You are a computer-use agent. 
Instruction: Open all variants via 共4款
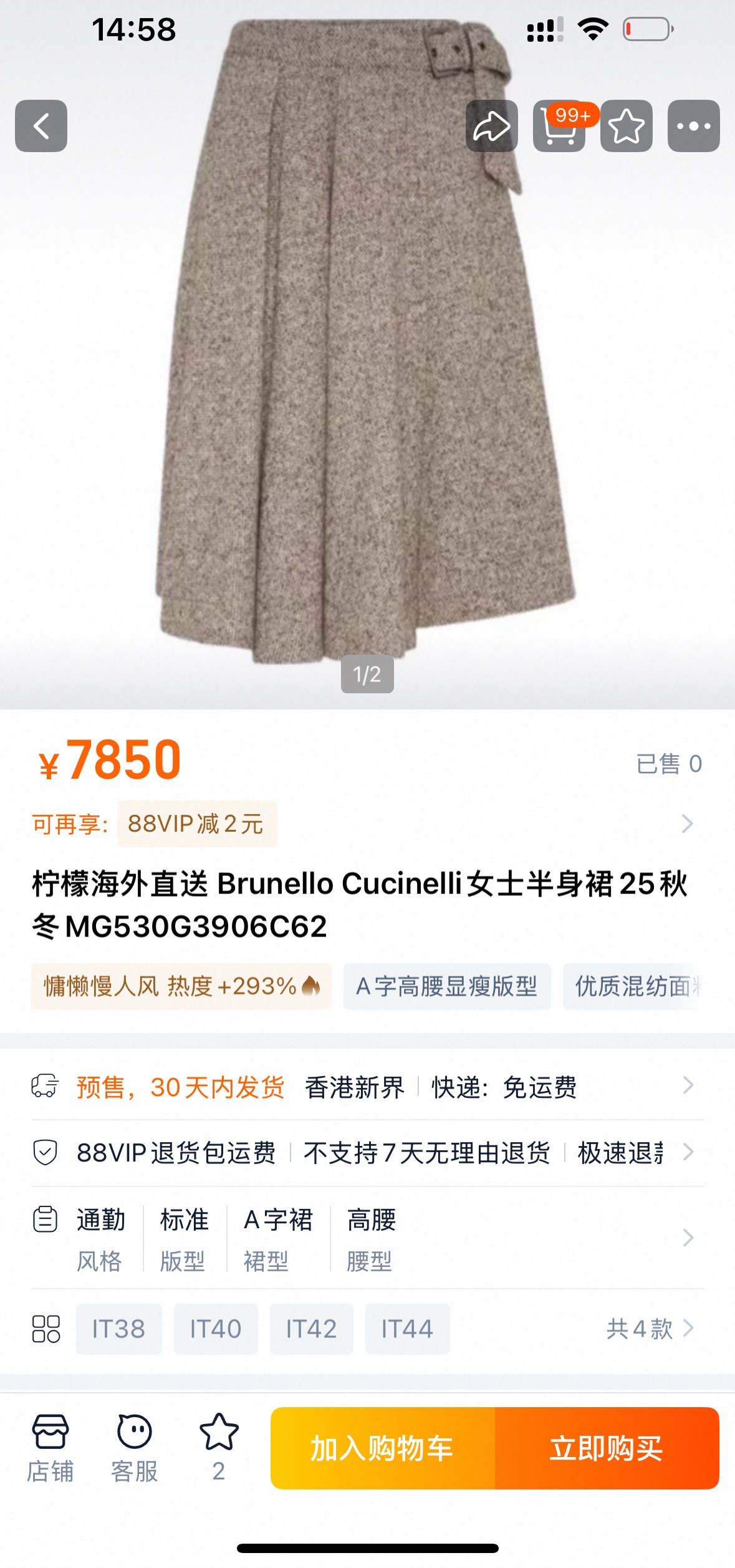pos(649,1329)
